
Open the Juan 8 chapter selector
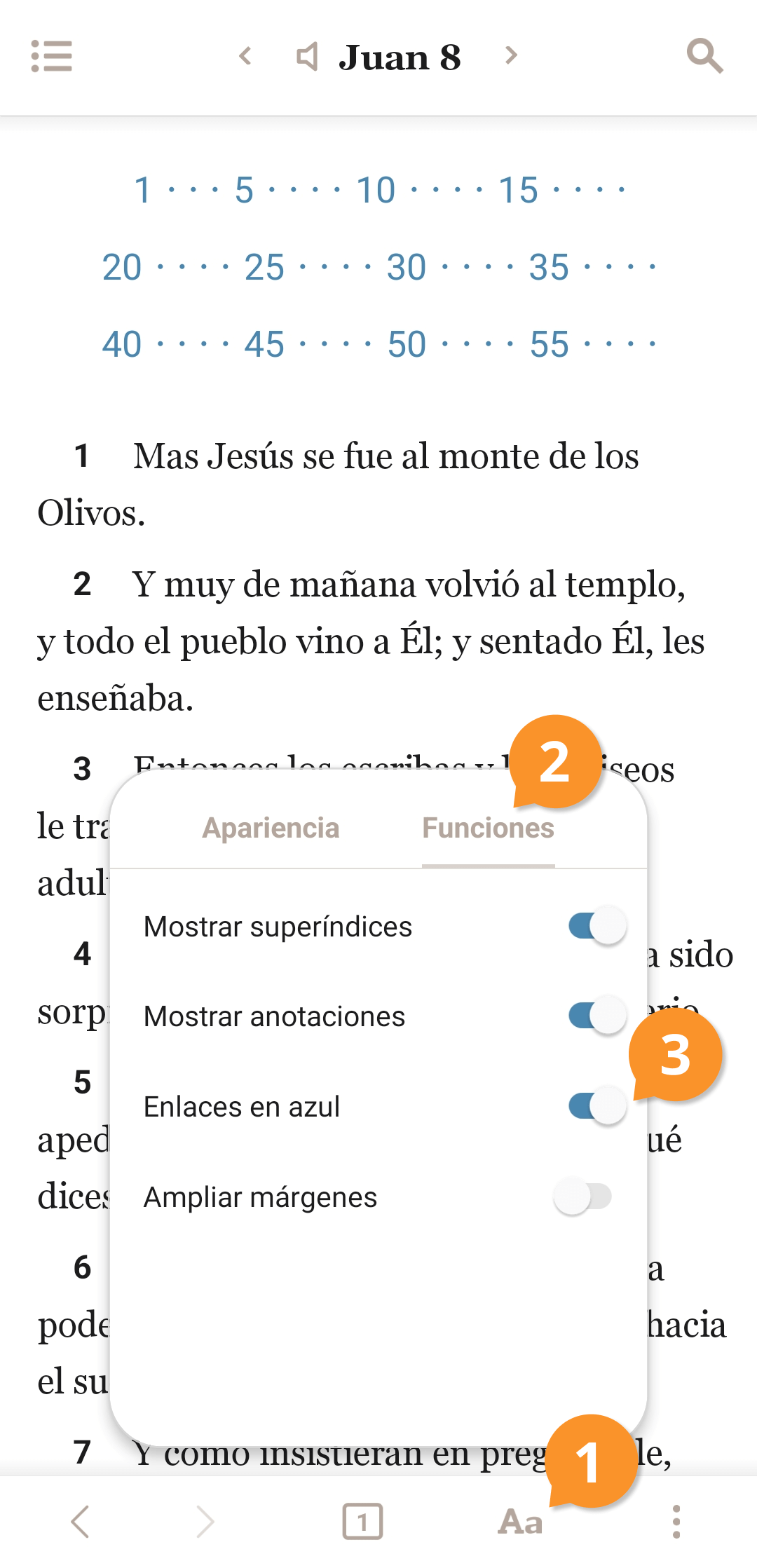400,57
